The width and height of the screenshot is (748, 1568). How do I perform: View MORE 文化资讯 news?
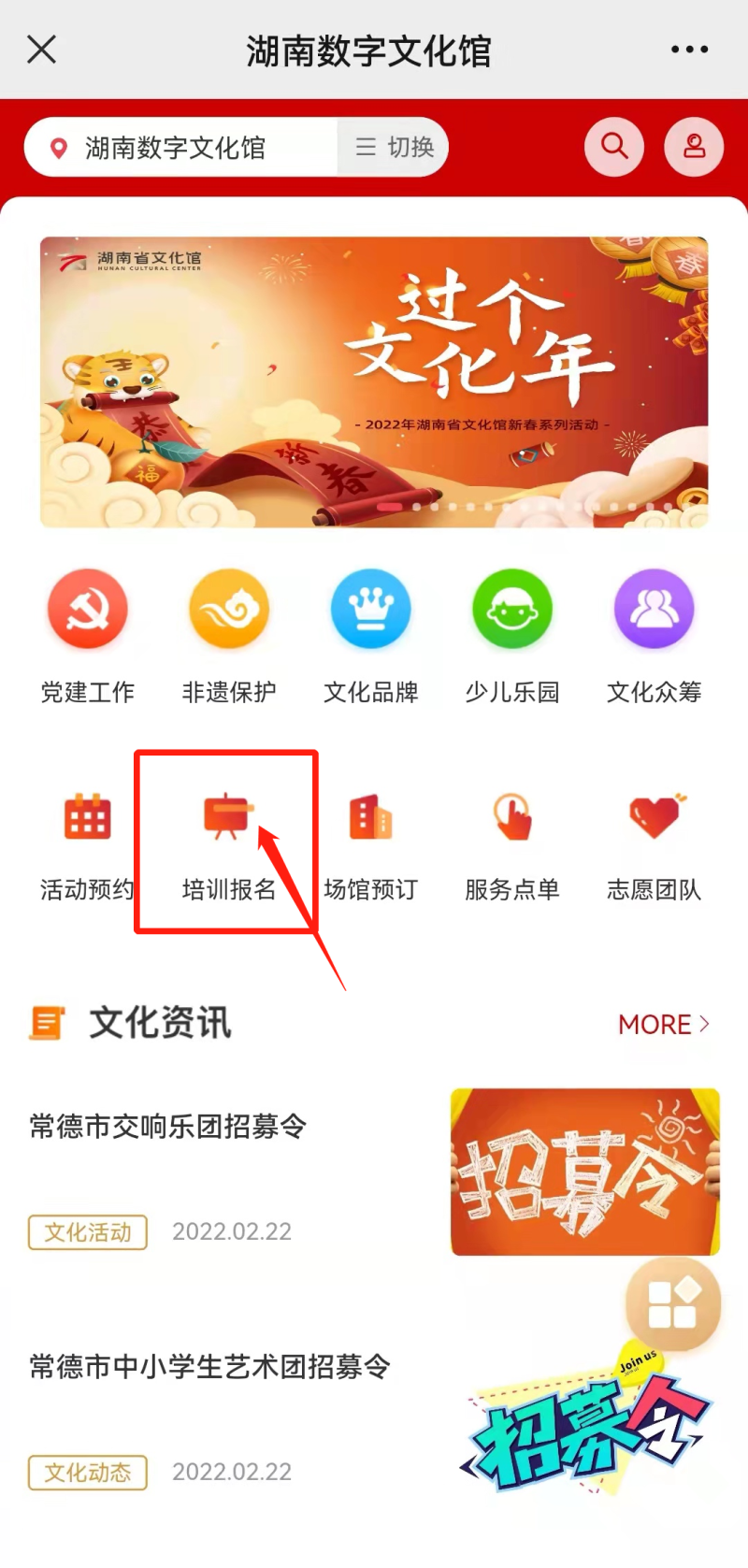[663, 1024]
